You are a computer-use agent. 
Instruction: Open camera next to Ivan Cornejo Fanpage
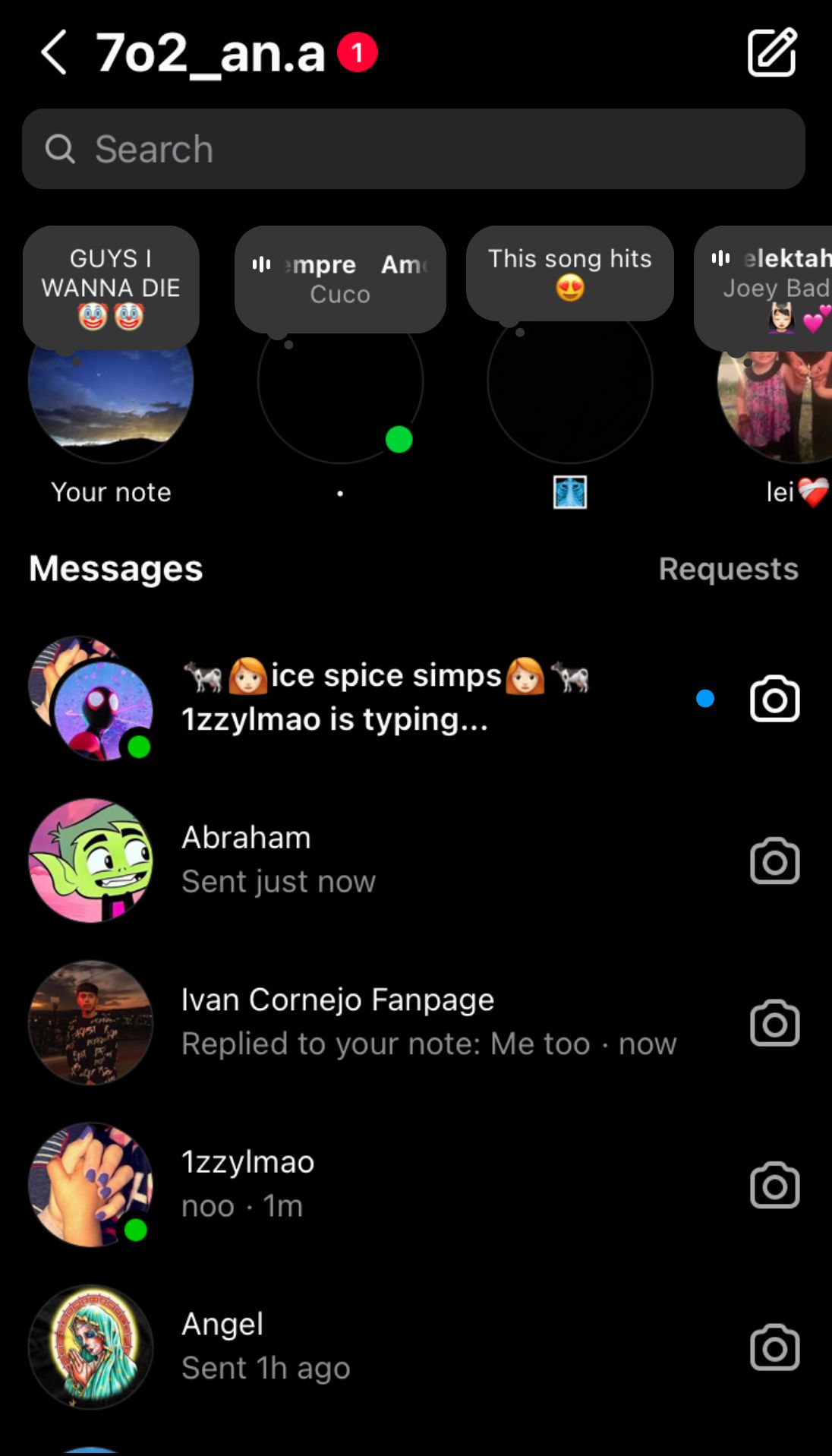pyautogui.click(x=774, y=1023)
